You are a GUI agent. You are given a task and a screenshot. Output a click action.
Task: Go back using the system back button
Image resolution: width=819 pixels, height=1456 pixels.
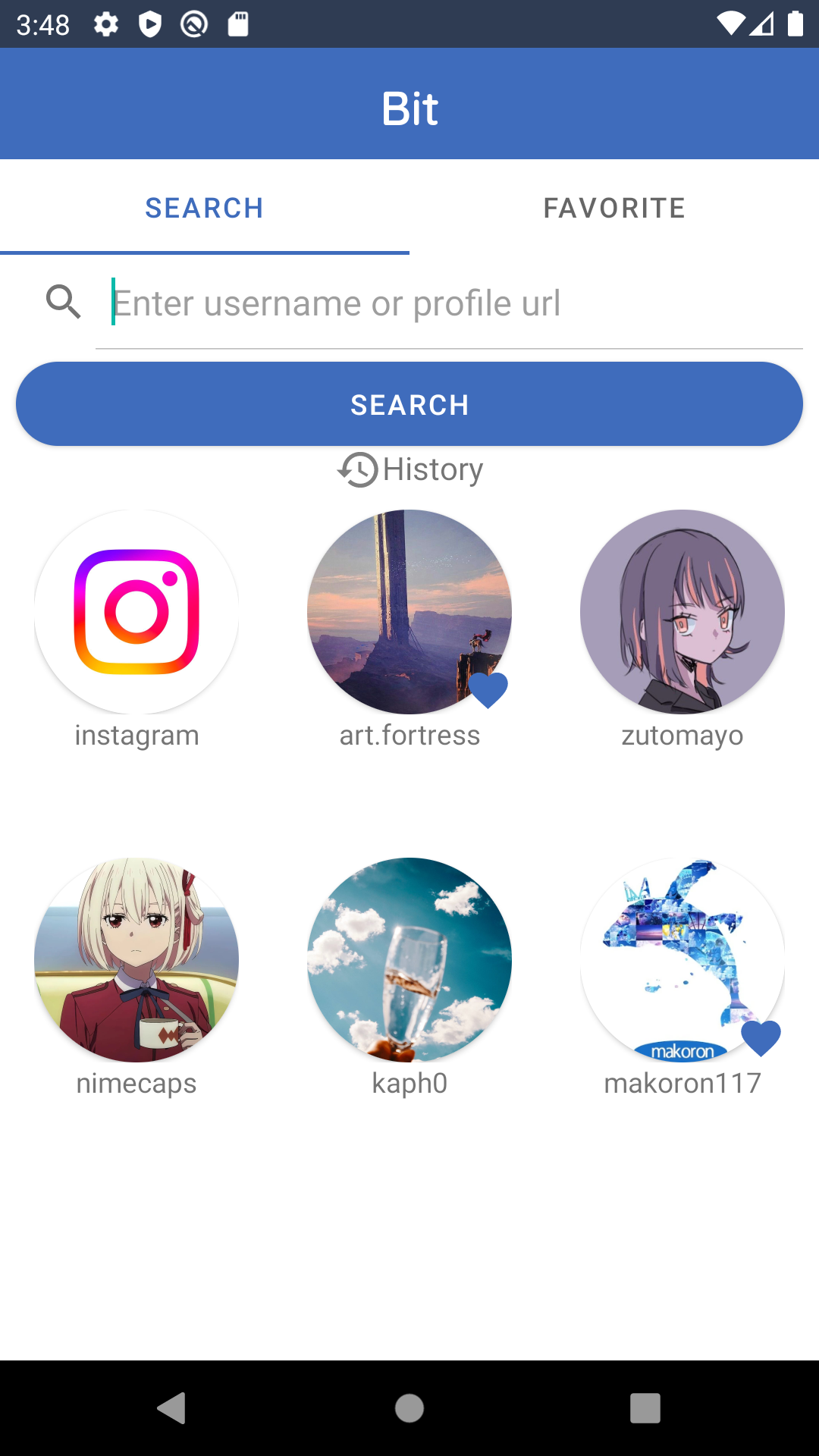(172, 1408)
